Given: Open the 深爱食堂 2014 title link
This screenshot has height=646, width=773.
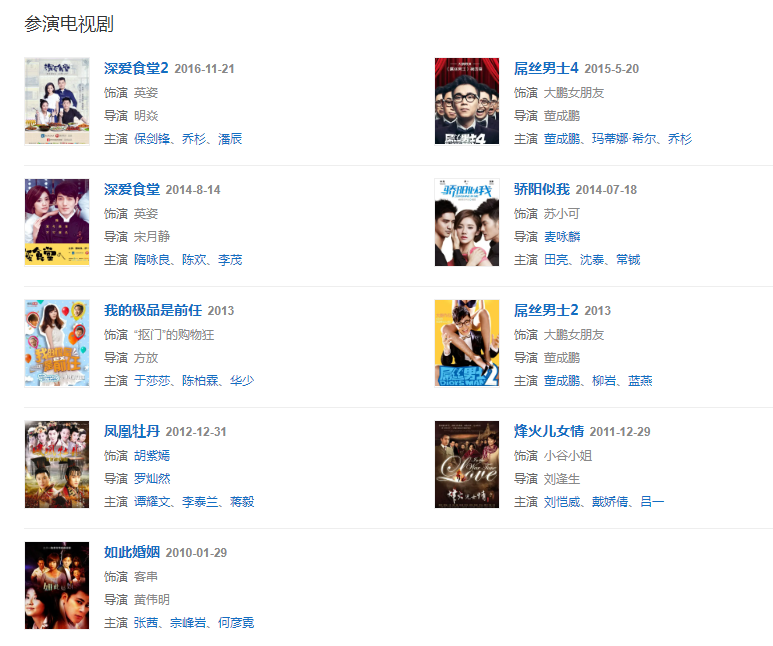Looking at the screenshot, I should pyautogui.click(x=132, y=189).
